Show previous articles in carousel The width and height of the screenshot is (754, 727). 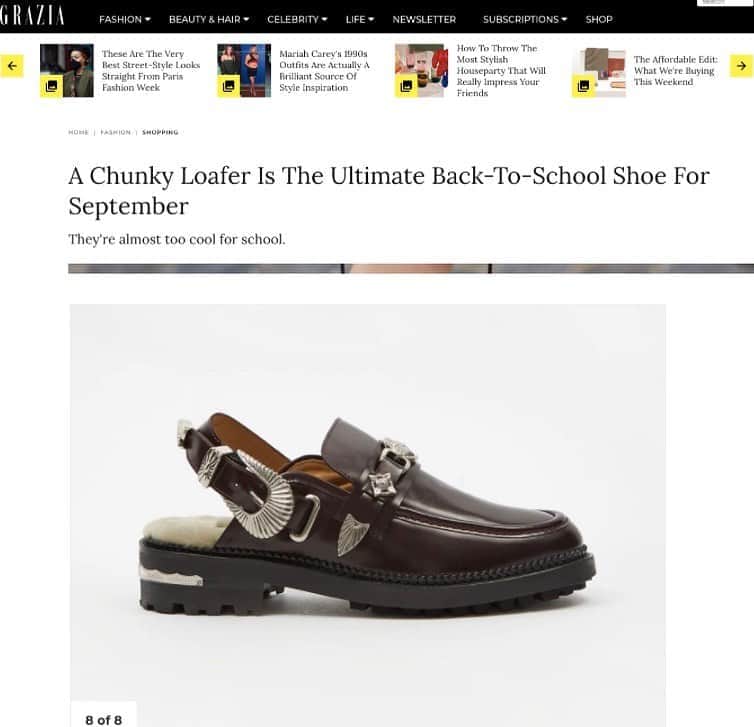pyautogui.click(x=12, y=66)
